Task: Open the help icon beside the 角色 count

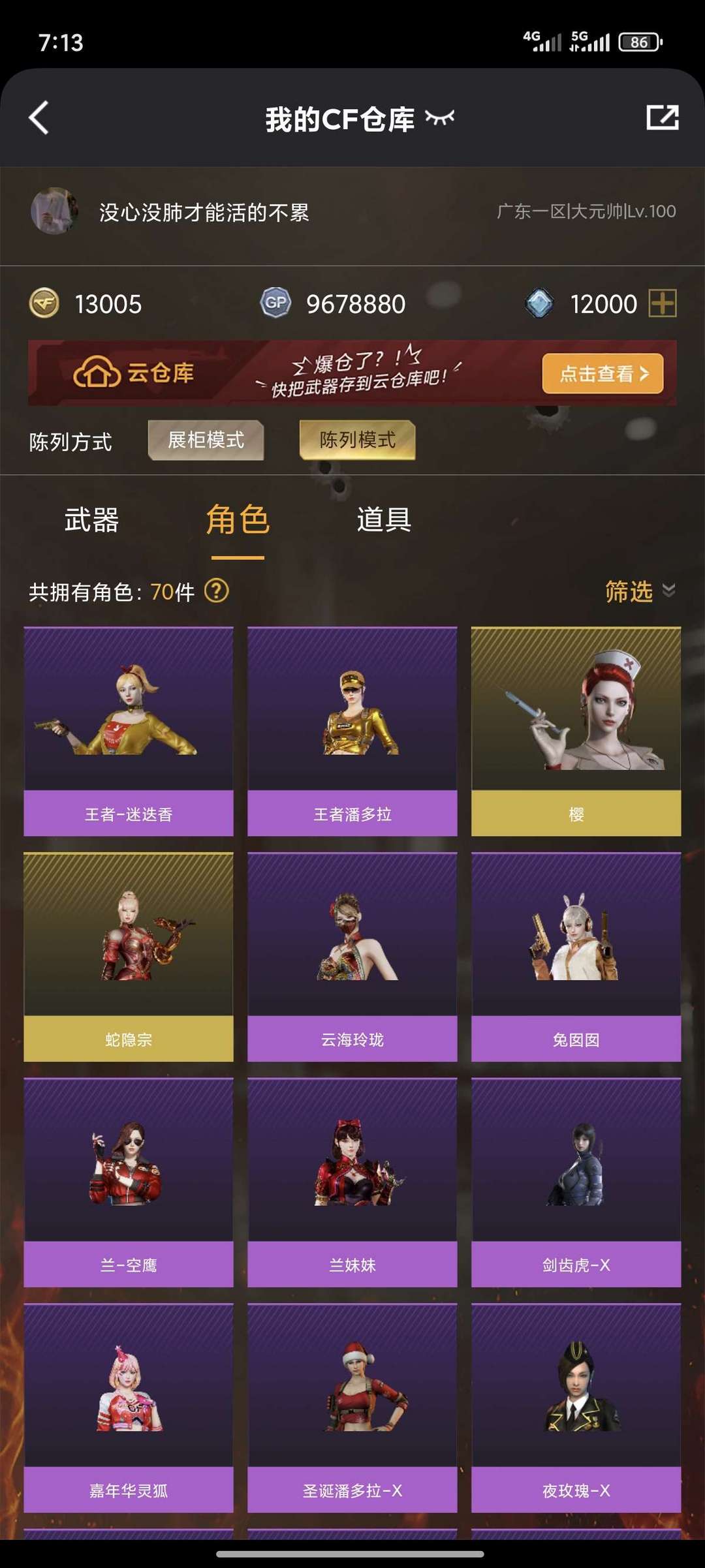Action: 217,591
